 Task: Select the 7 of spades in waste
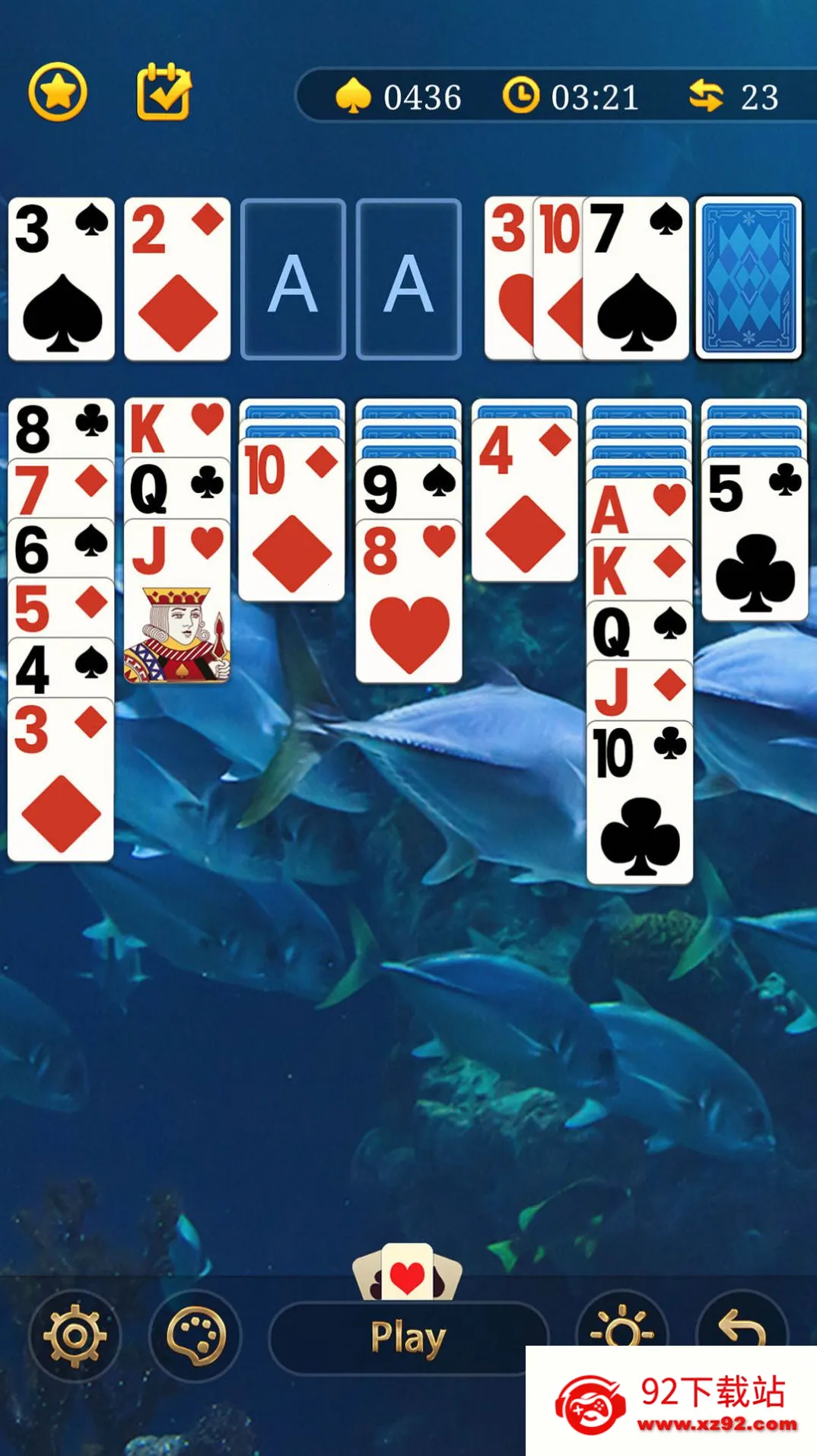point(637,278)
